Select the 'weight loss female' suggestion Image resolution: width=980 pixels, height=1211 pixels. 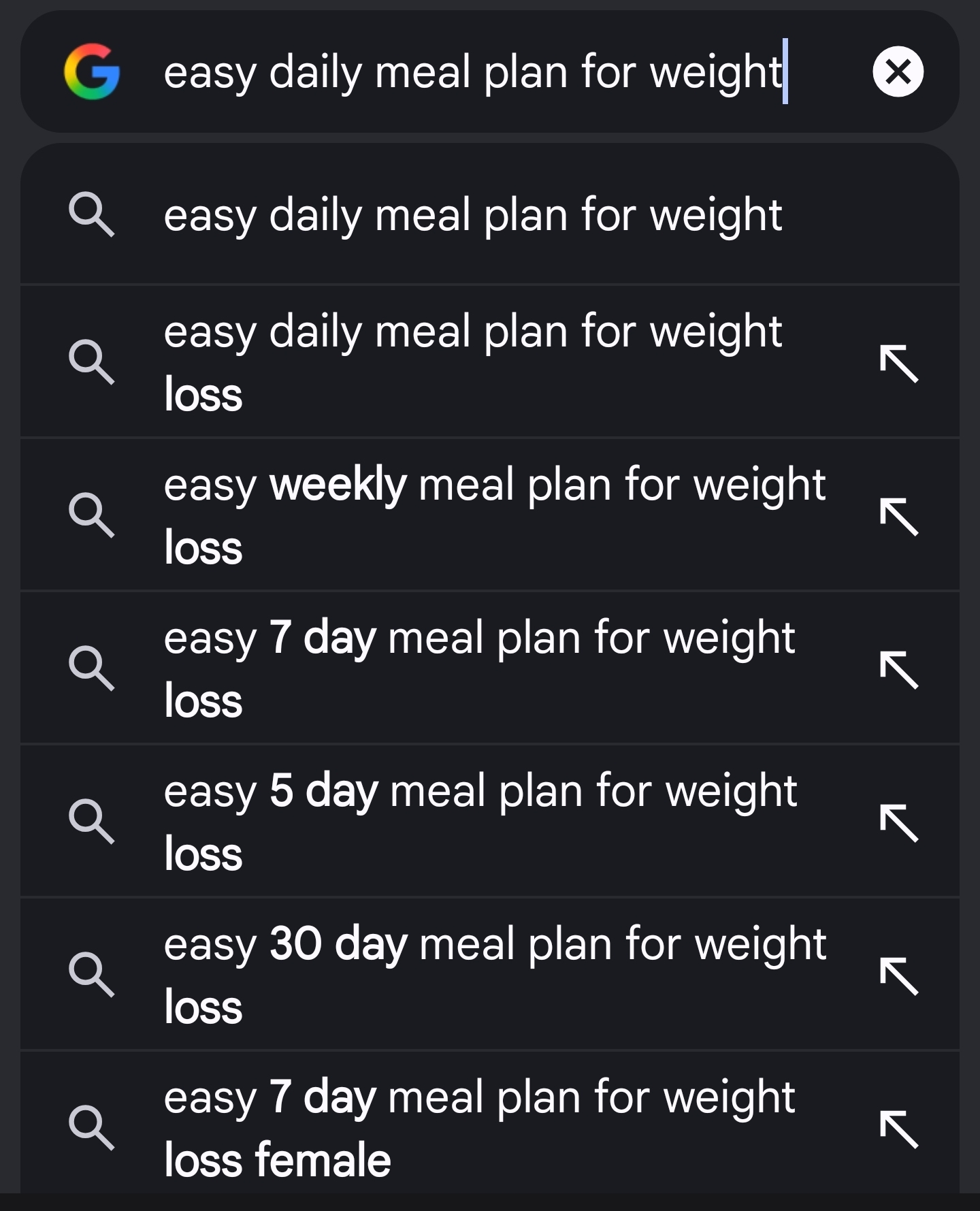coord(490,1123)
